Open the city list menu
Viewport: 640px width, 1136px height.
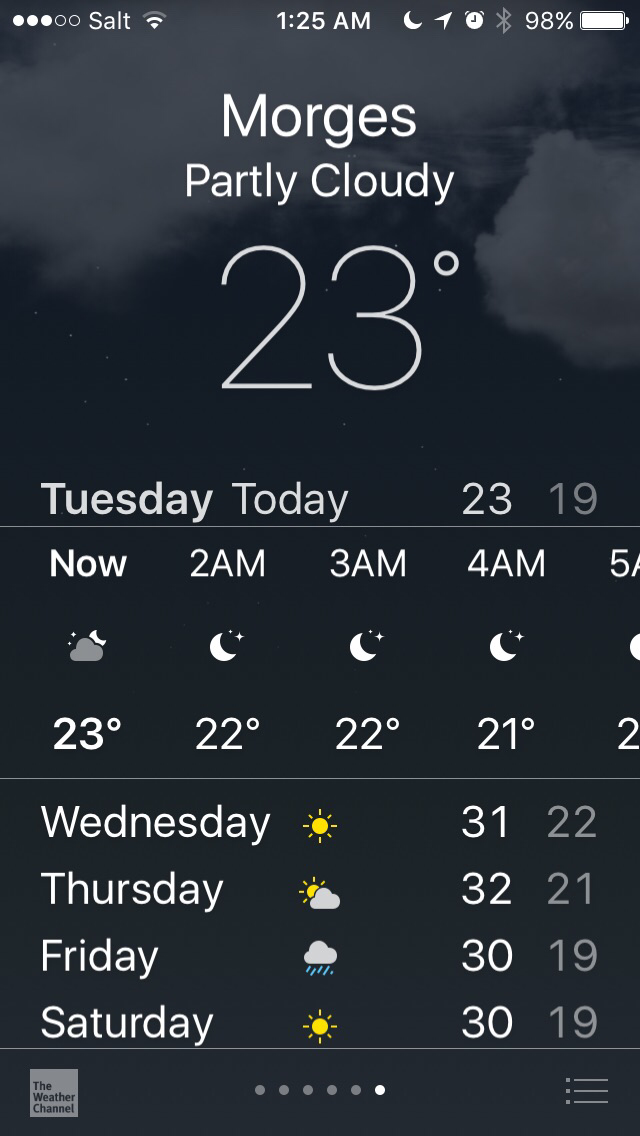click(x=586, y=1090)
